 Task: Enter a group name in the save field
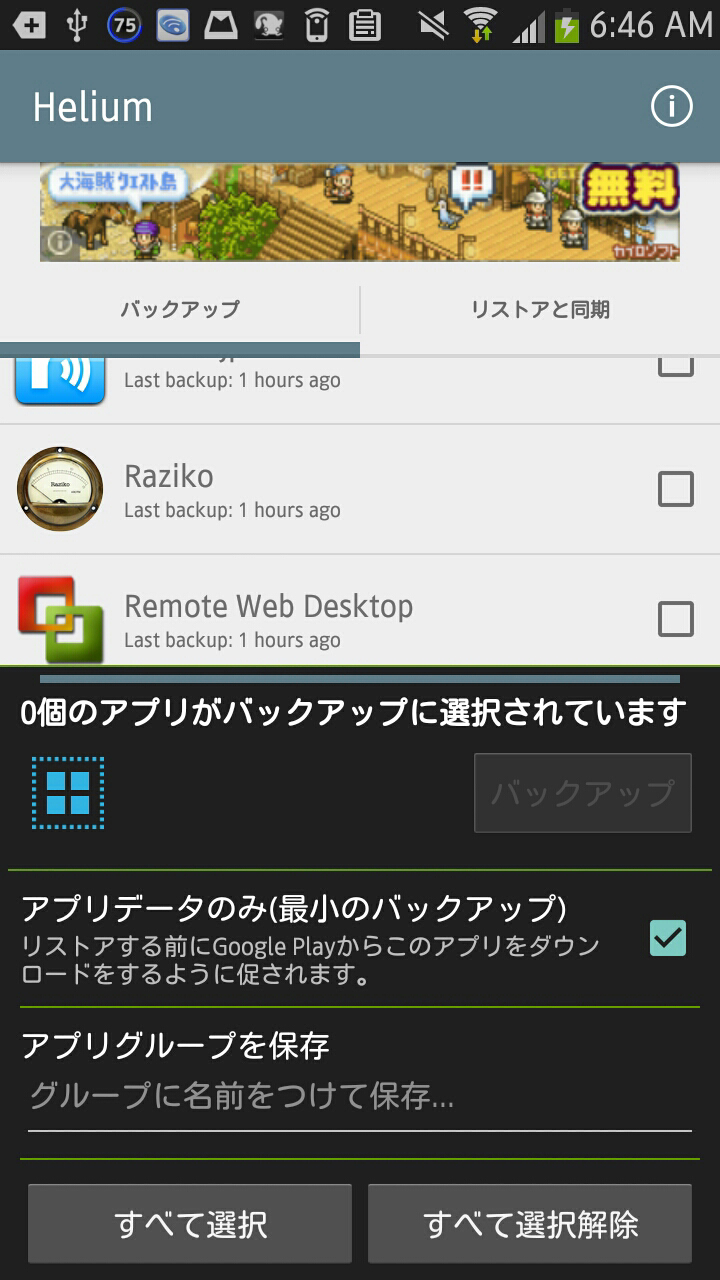coord(360,1097)
